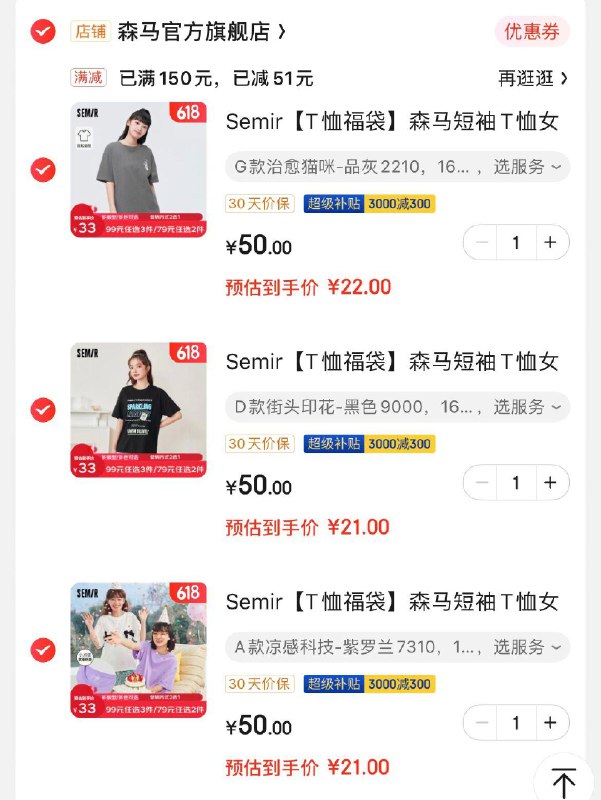Increase quantity of the G款治愈猫咪 item
Image resolution: width=601 pixels, height=800 pixels.
pos(549,243)
